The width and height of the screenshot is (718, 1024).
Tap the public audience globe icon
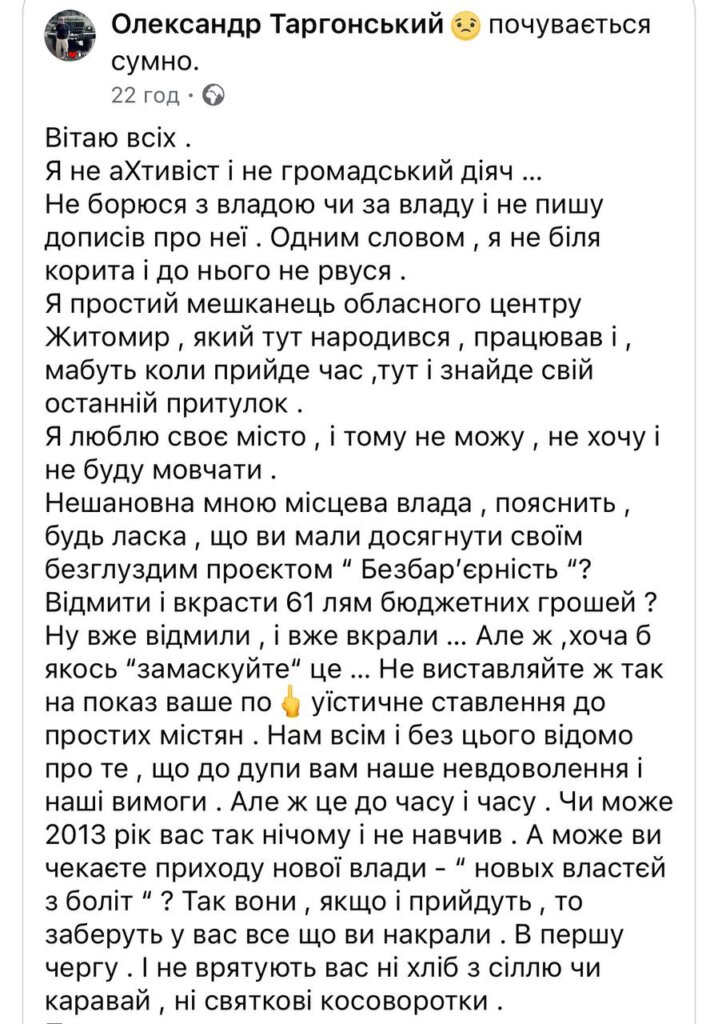213,96
